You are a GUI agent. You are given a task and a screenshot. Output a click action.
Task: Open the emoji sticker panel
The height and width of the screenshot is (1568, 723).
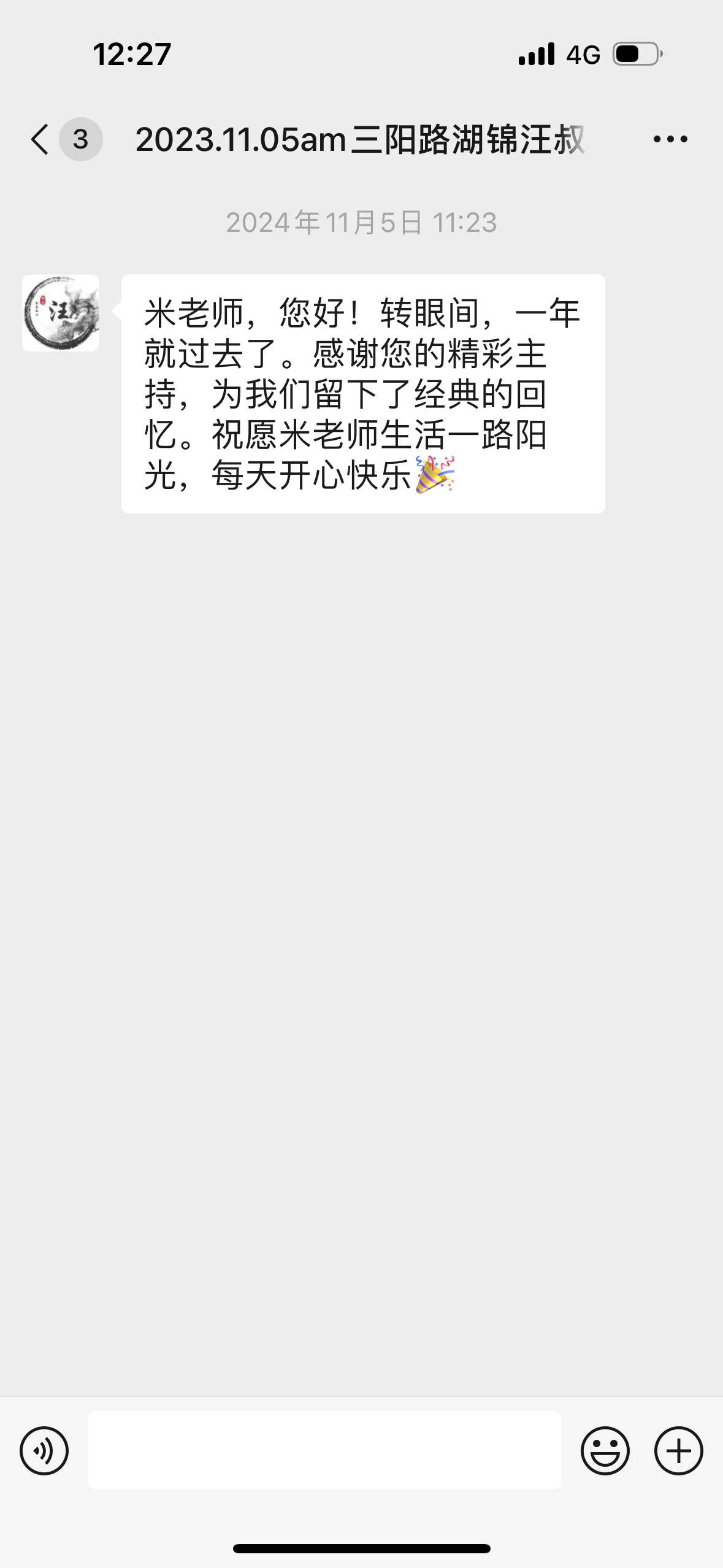605,1450
